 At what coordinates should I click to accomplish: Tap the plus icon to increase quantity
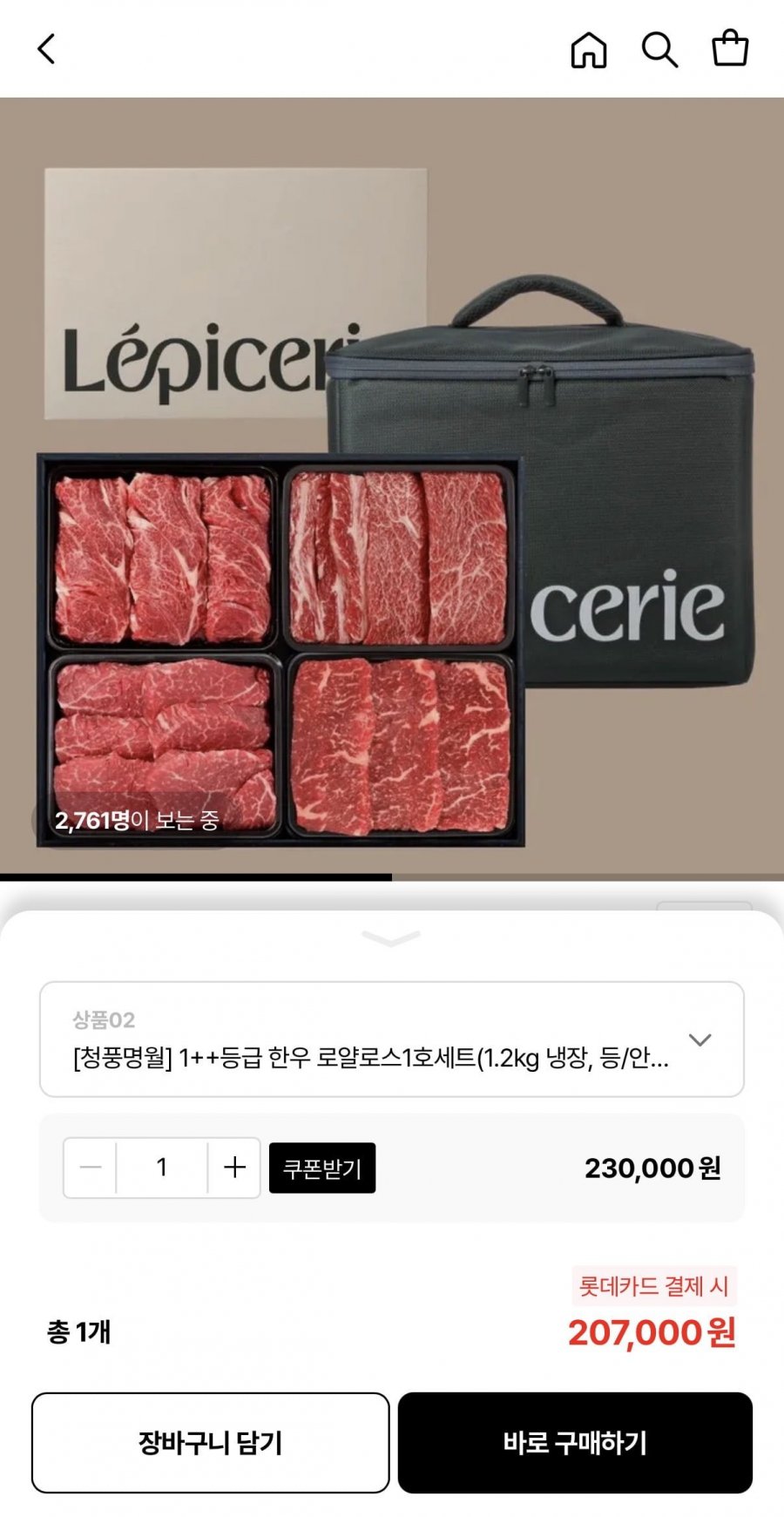click(233, 1168)
